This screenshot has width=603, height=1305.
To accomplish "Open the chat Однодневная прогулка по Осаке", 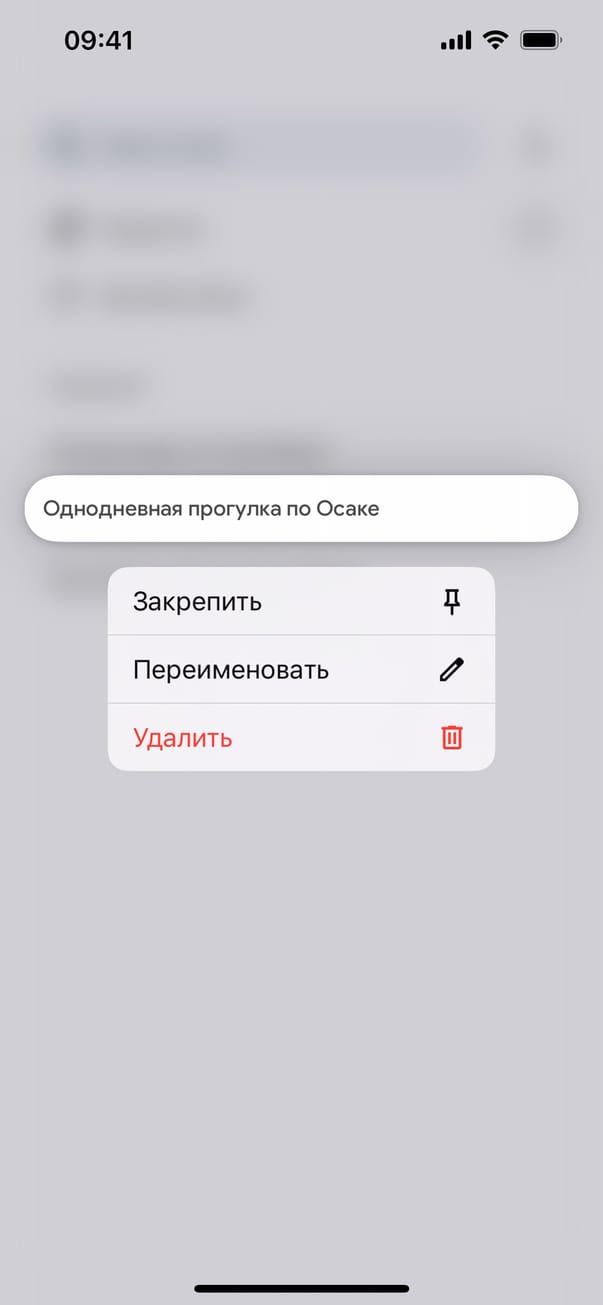I will pyautogui.click(x=300, y=509).
